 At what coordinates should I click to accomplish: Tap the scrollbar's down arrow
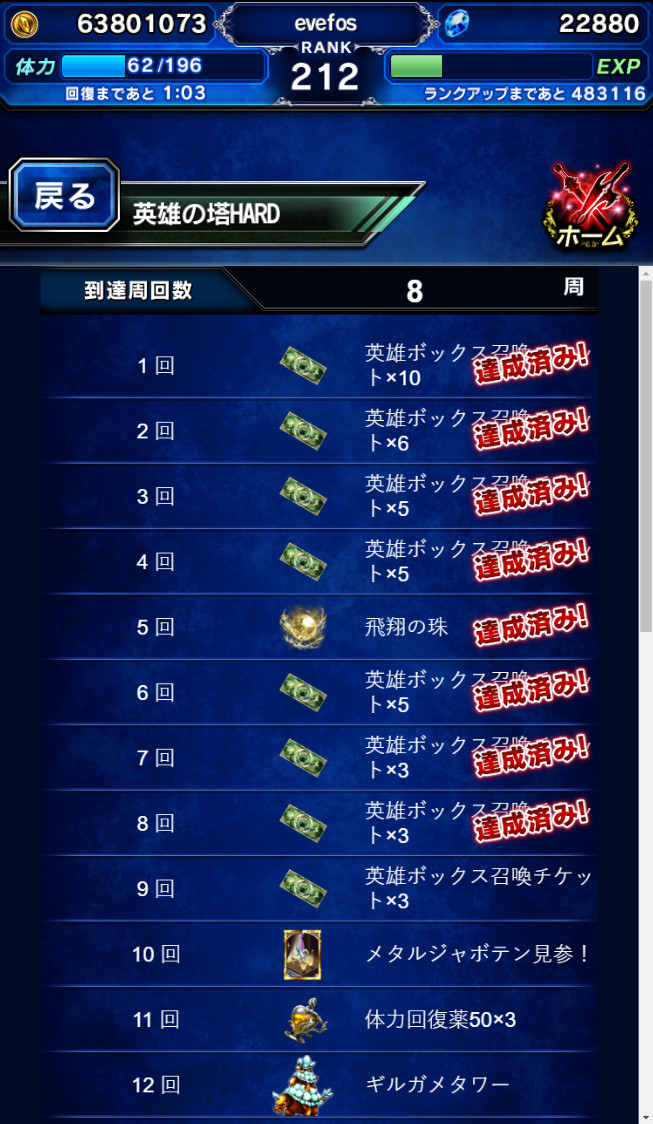(645, 1116)
